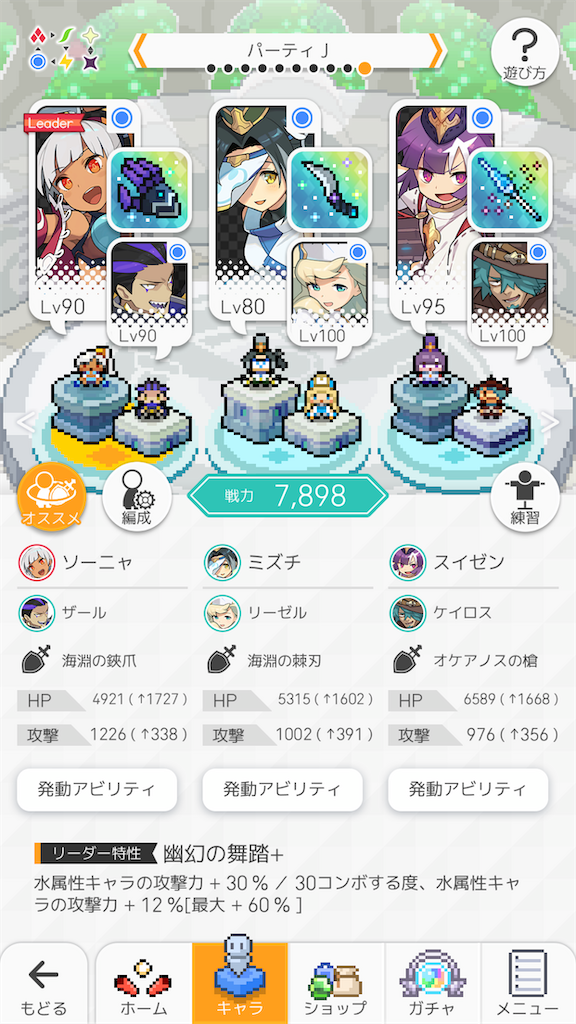Open sub character リーゼル Lv100 portrait
Image resolution: width=576 pixels, height=1024 pixels.
[x=330, y=294]
